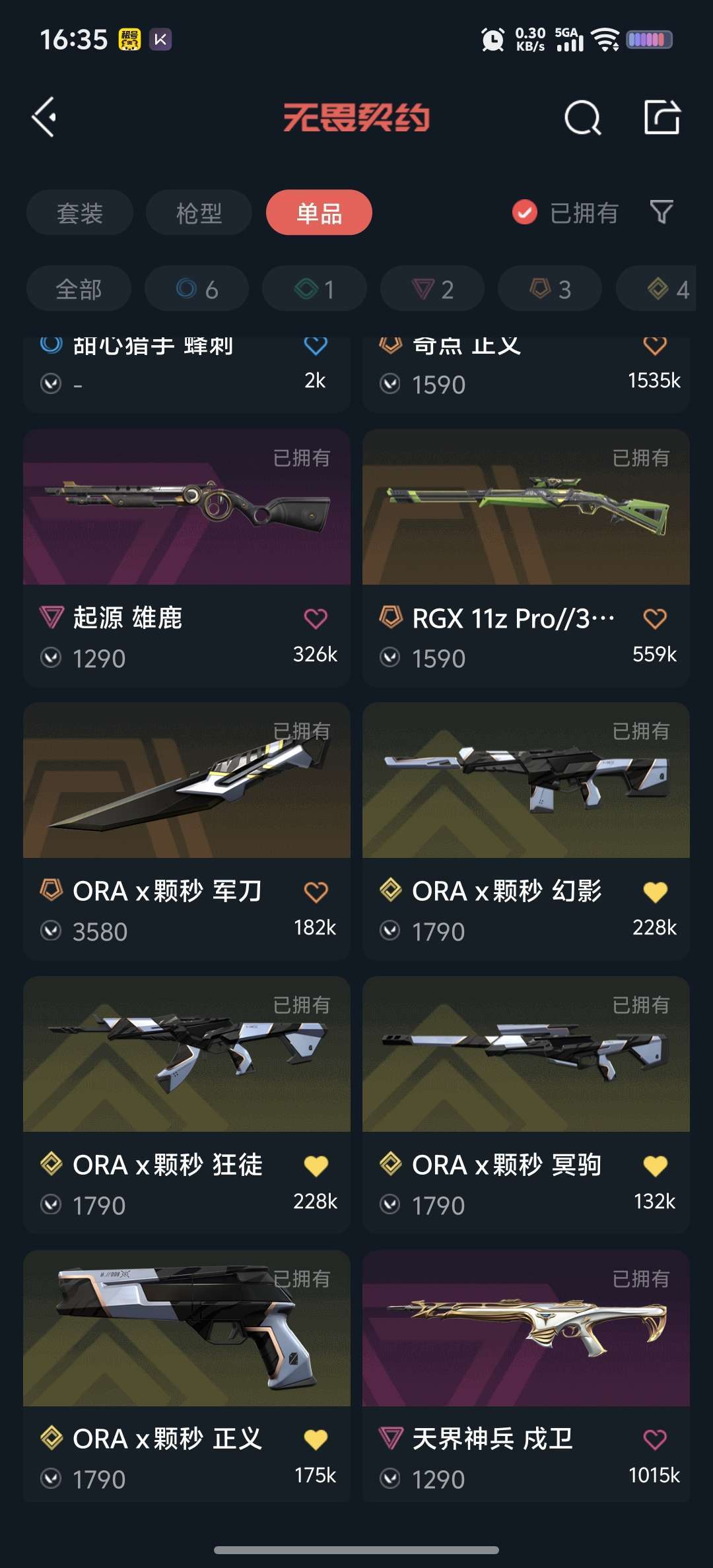Screen dimensions: 713x1568
Task: Open the 全部 filter option
Action: click(x=79, y=288)
